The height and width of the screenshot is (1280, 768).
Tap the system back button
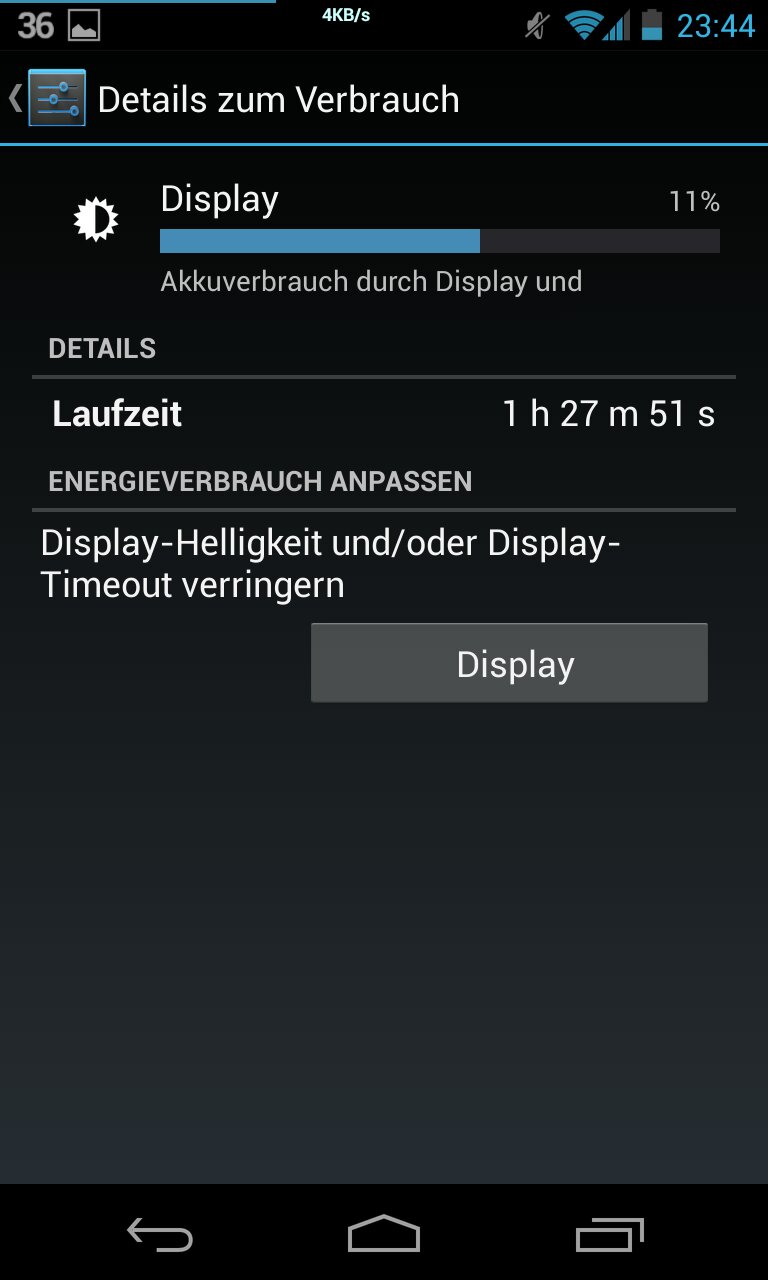pos(160,1236)
